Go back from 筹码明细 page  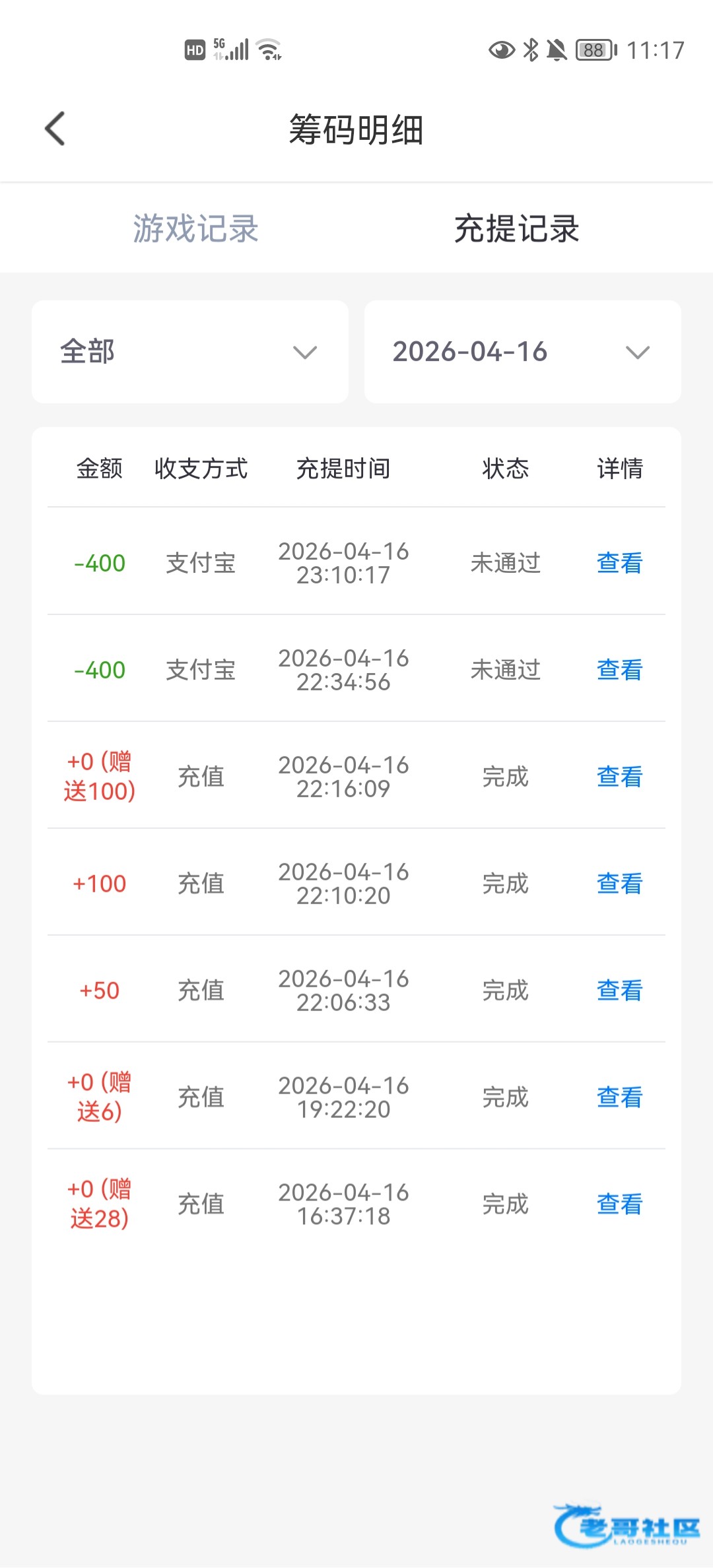point(55,129)
